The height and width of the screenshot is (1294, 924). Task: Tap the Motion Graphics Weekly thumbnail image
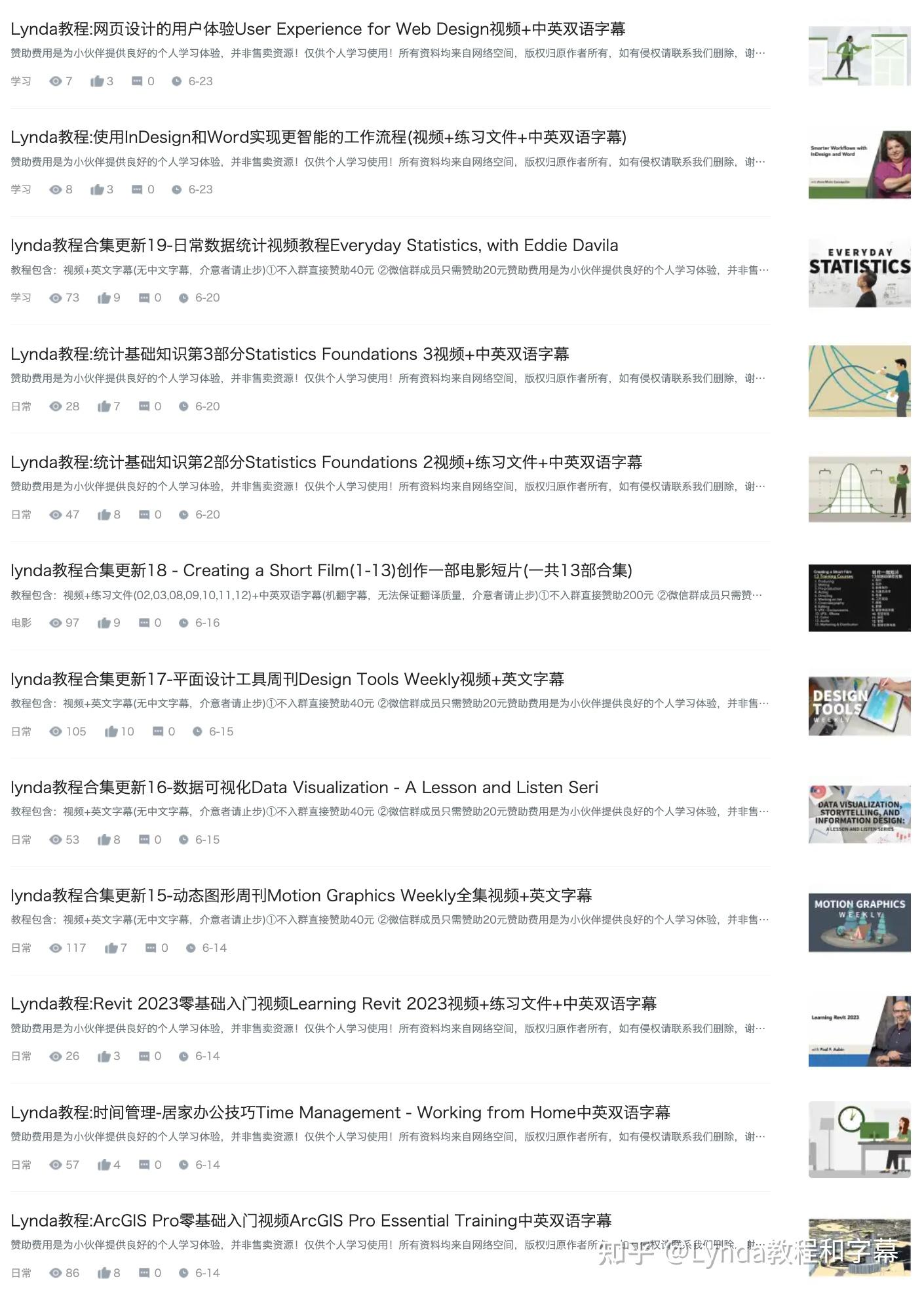pyautogui.click(x=859, y=923)
